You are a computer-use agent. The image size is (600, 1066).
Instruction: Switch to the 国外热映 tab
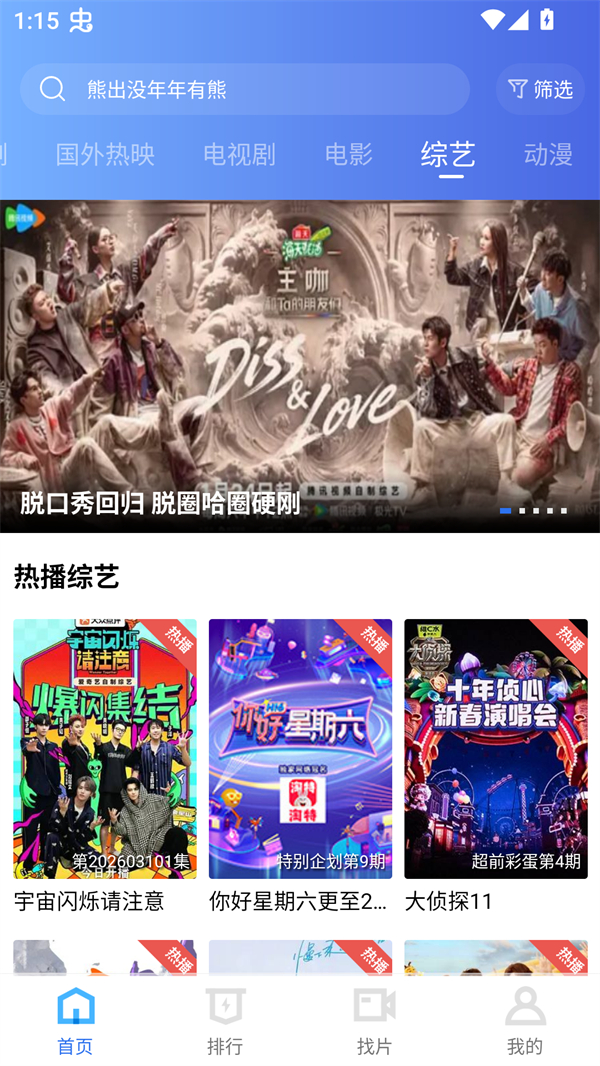point(105,154)
